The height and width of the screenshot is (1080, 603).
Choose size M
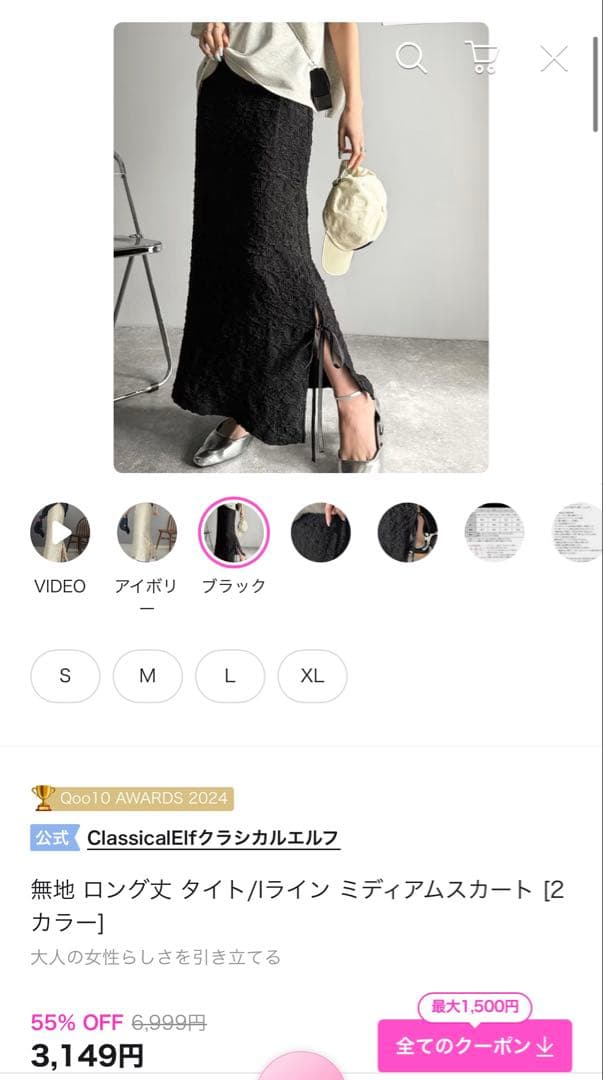coord(147,676)
